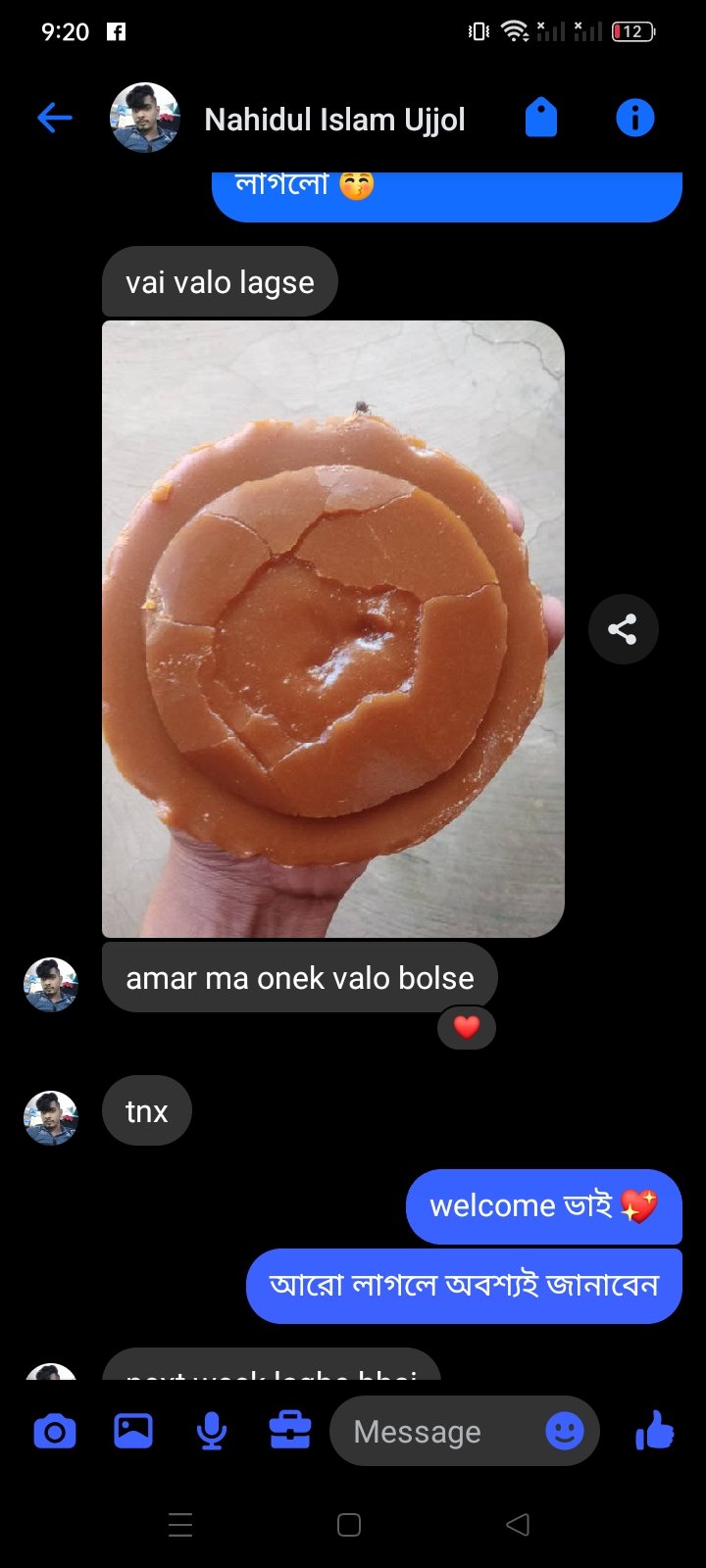Screen dimensions: 706x1568
Task: Go to the home screen
Action: 349,1524
